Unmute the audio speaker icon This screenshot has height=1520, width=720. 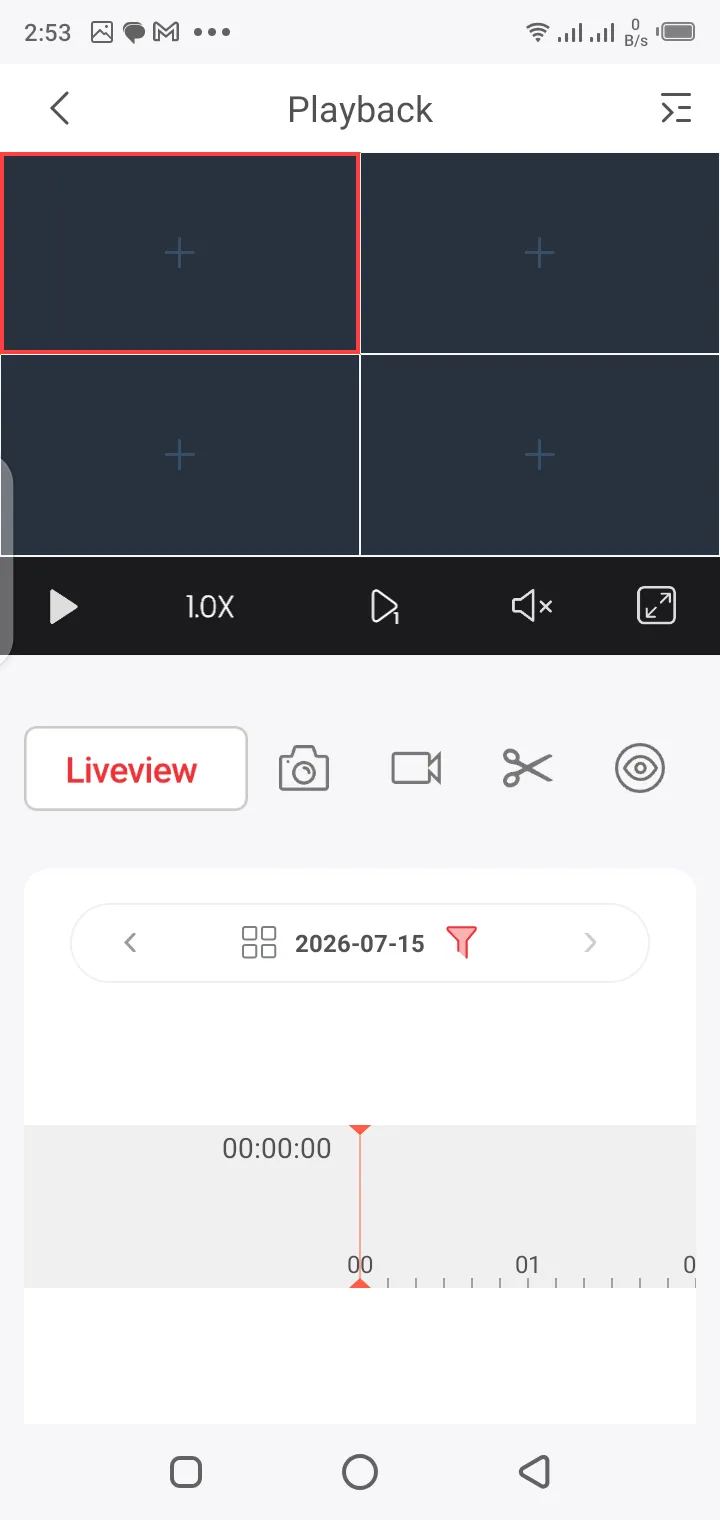pos(532,606)
